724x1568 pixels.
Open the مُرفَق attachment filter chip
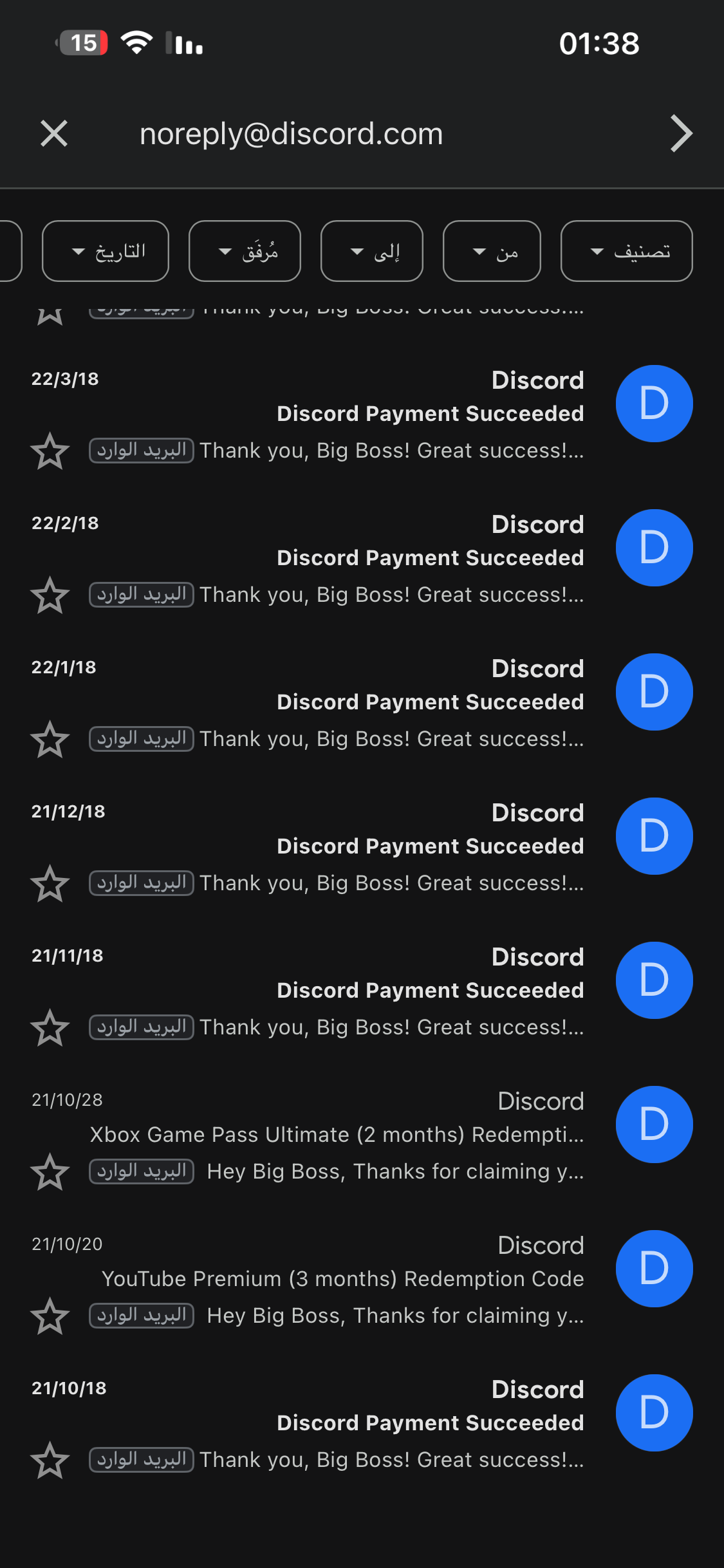[x=245, y=251]
